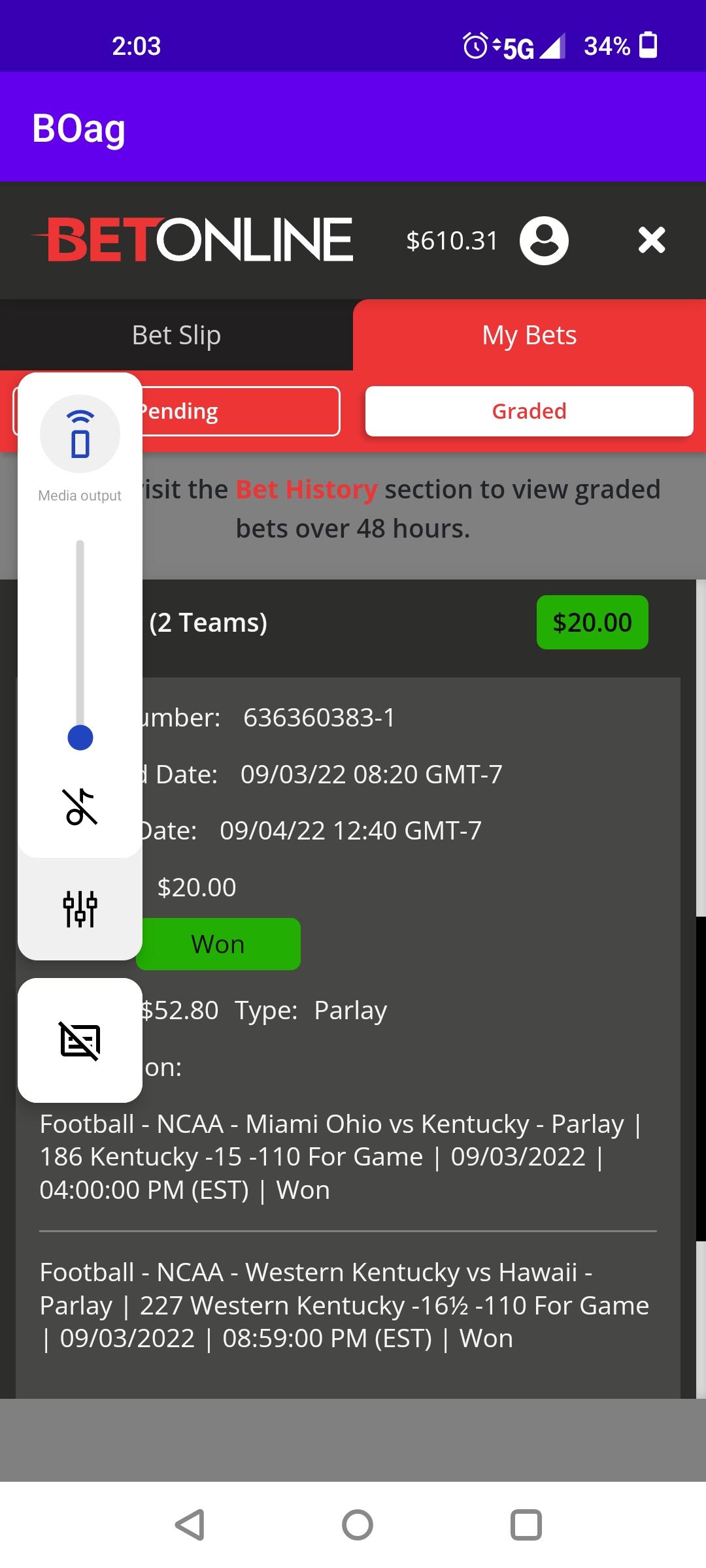Switch to the Bet Slip tab
Viewport: 706px width, 1568px height.
pos(176,335)
